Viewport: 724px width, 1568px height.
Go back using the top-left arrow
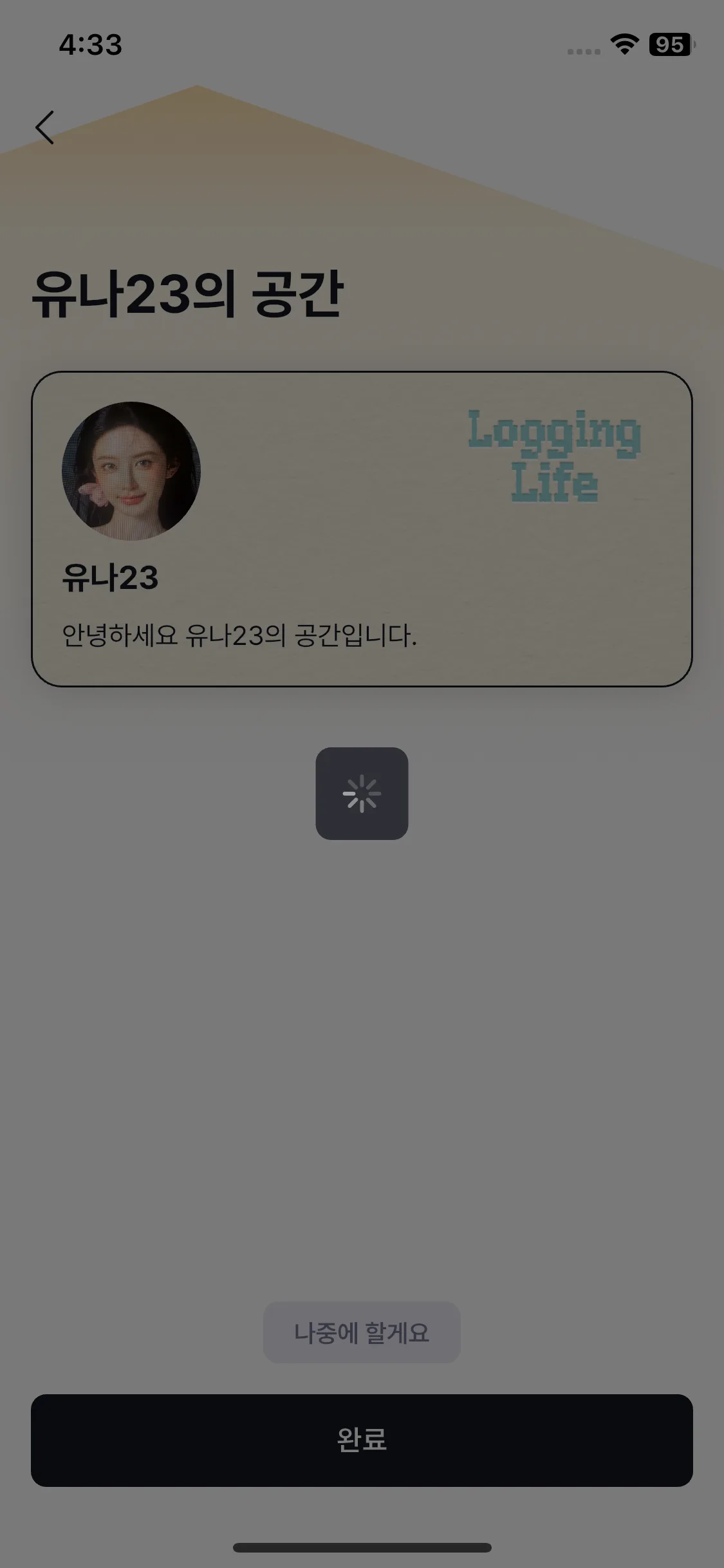[45, 127]
